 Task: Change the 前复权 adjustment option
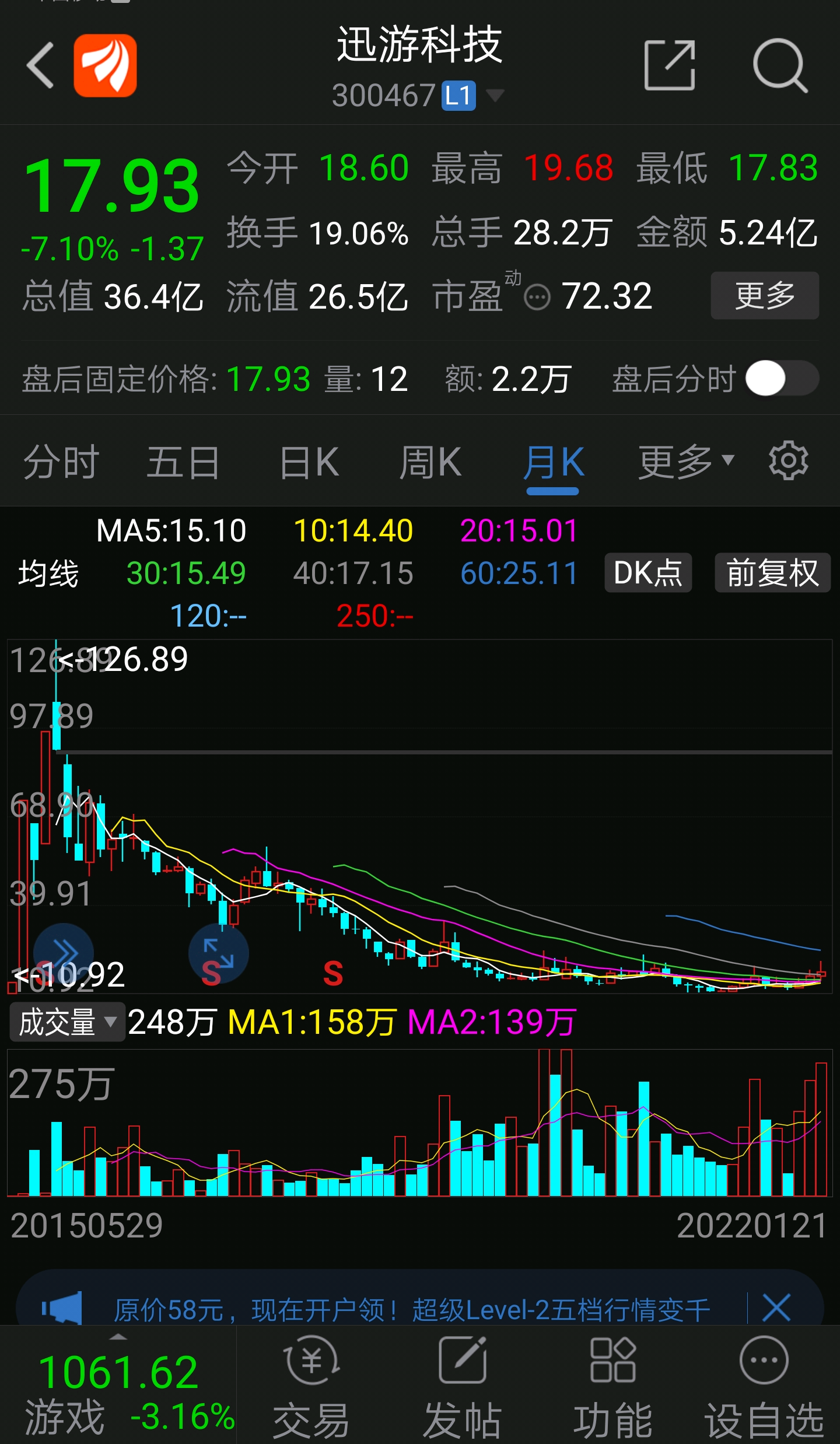pos(772,573)
